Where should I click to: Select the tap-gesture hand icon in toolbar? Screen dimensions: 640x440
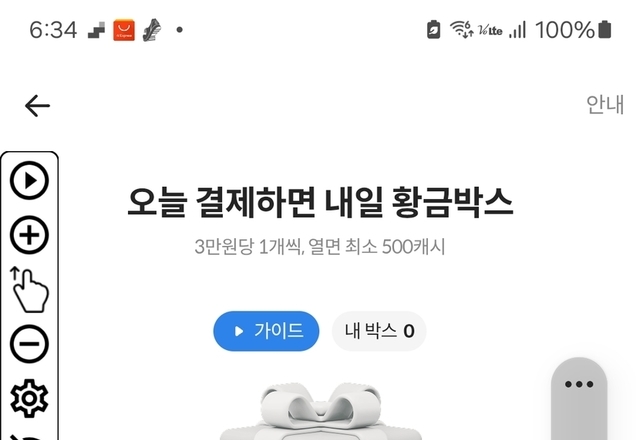pos(29,290)
